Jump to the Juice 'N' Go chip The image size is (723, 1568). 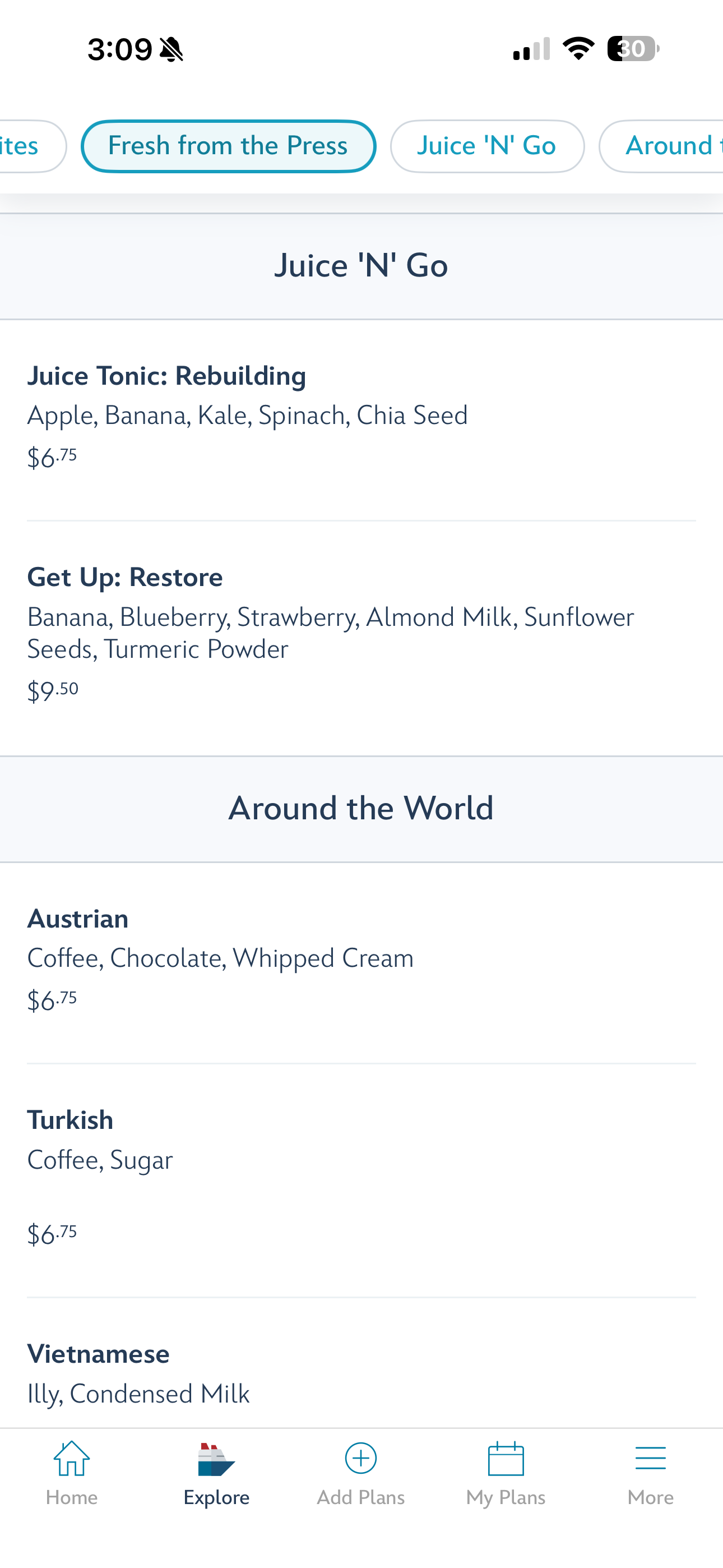(487, 146)
